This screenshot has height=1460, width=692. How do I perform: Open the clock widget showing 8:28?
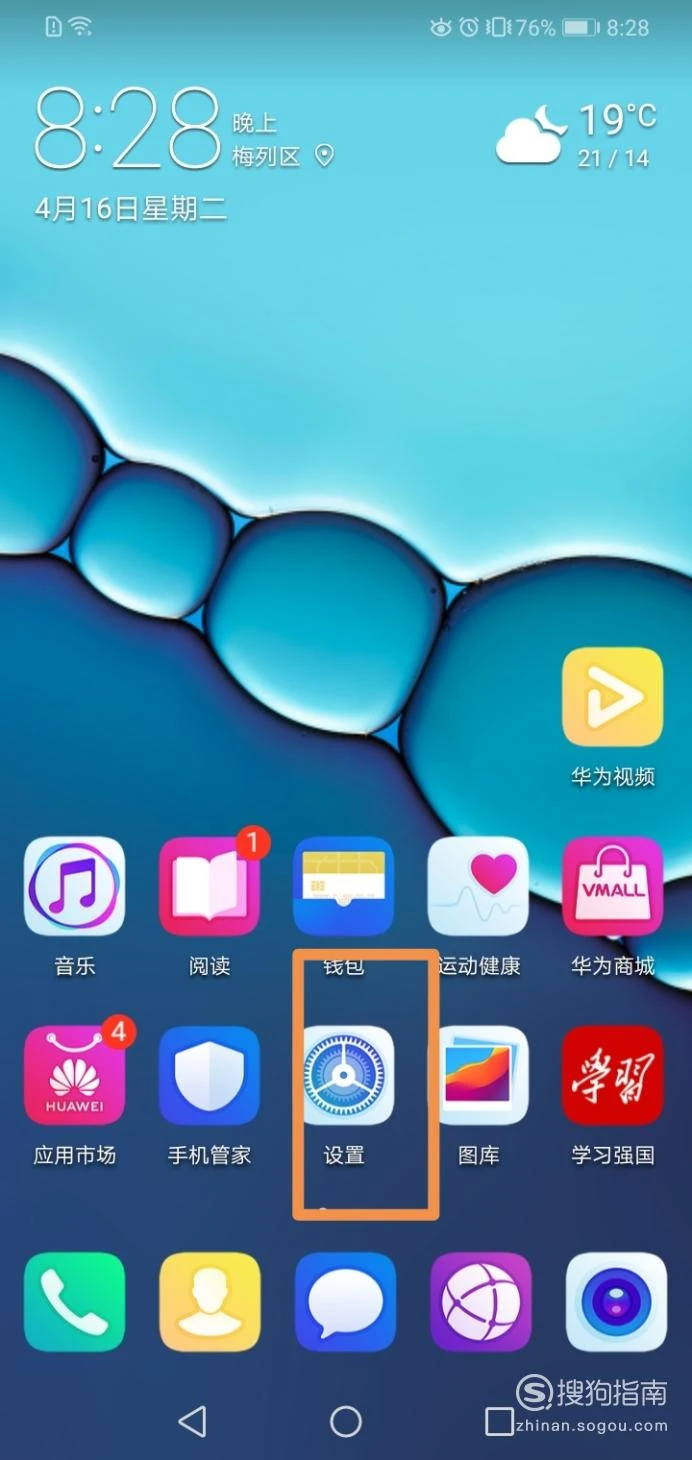click(x=128, y=130)
